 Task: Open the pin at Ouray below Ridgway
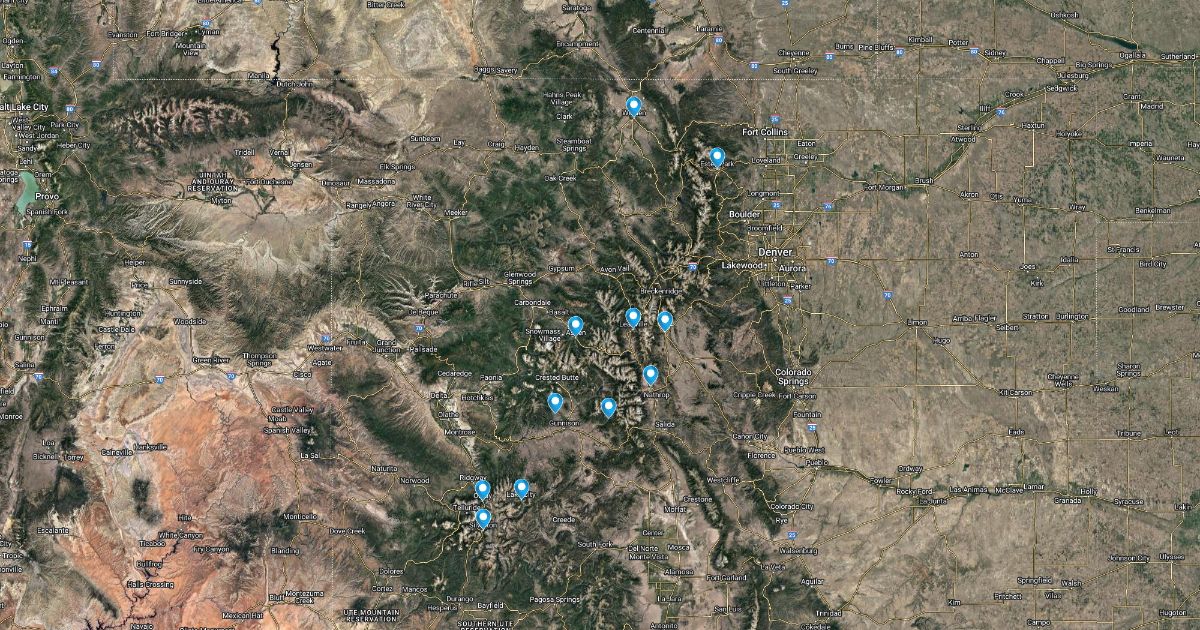483,489
